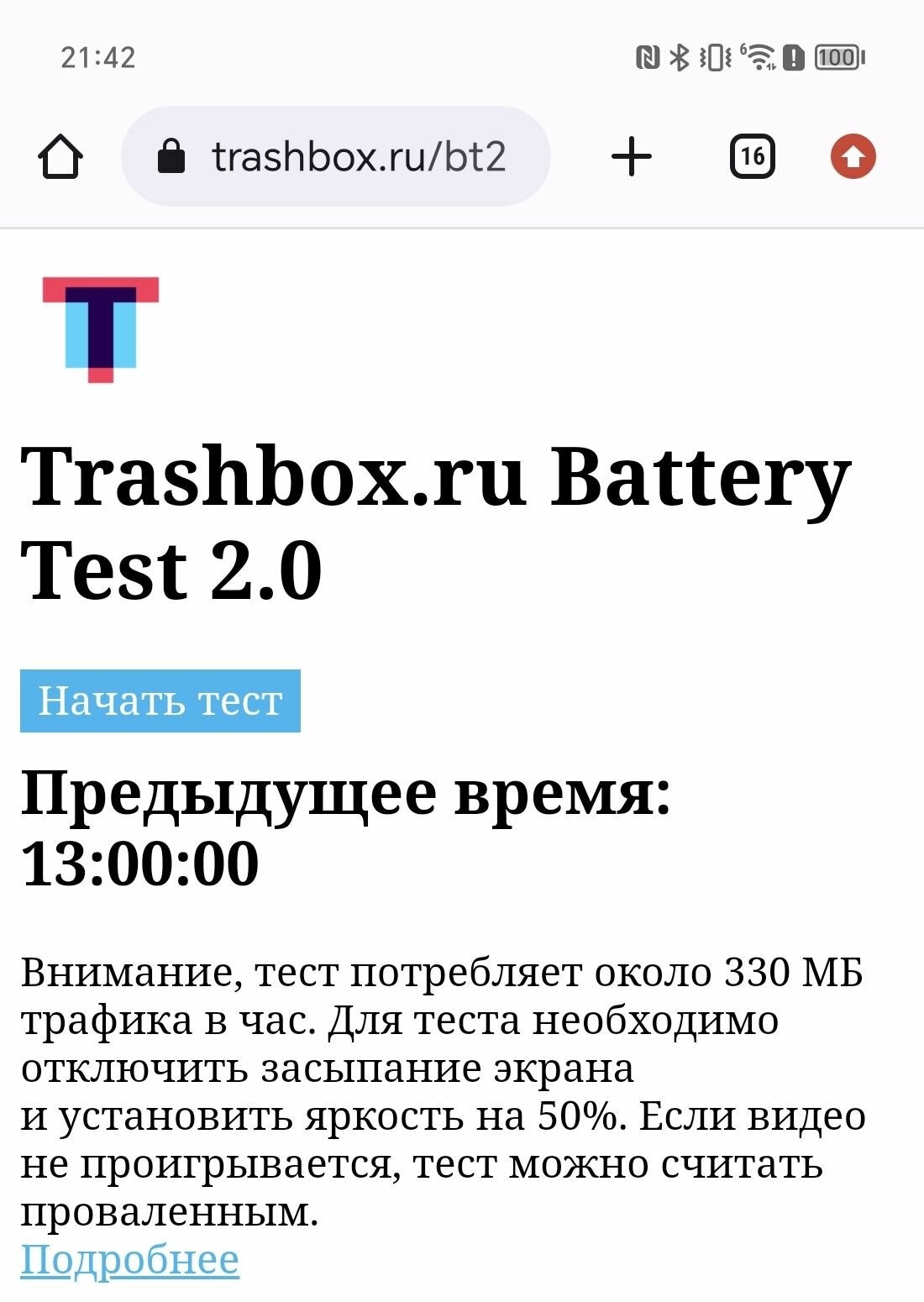Open a new browser tab
Screen dimensions: 924x1302
631,157
